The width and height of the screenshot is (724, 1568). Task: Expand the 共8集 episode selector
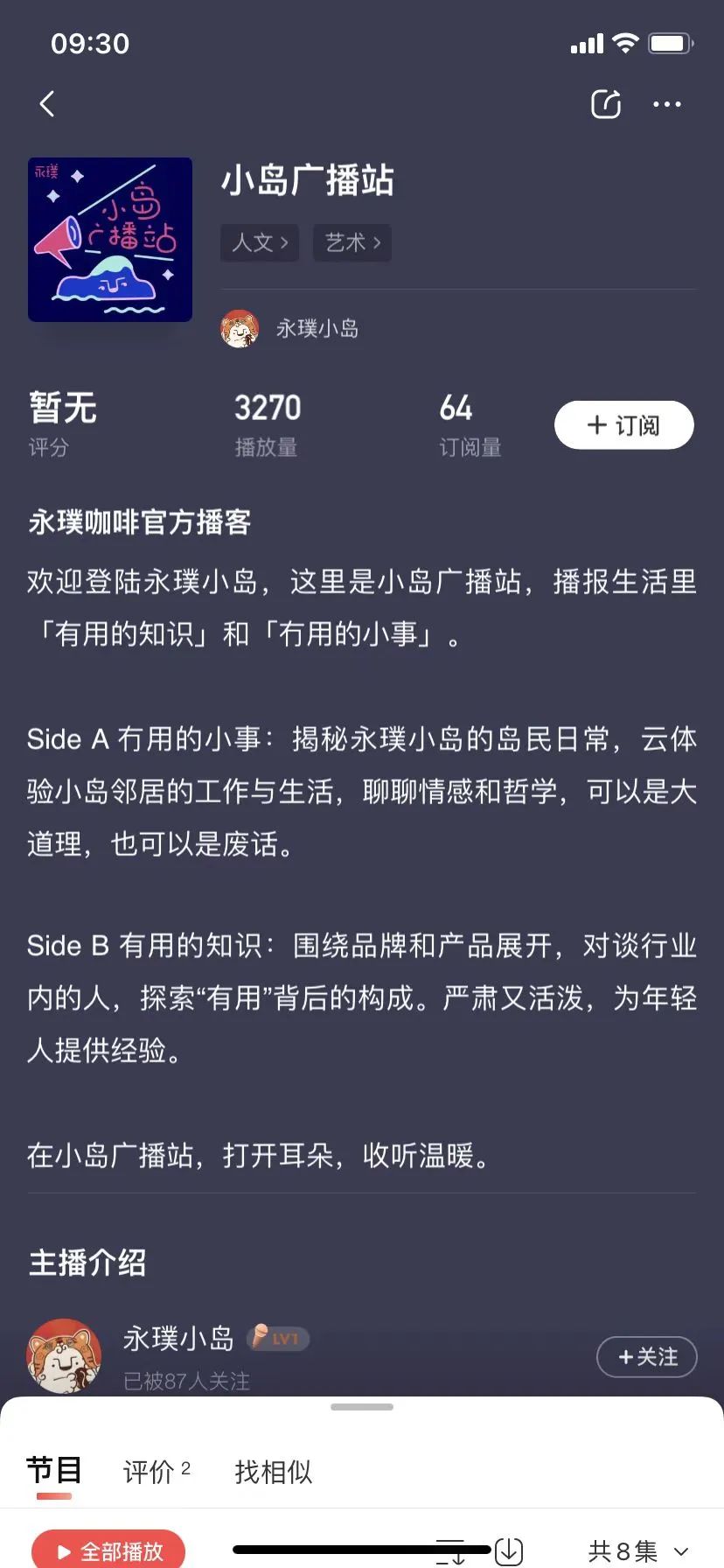638,1551
